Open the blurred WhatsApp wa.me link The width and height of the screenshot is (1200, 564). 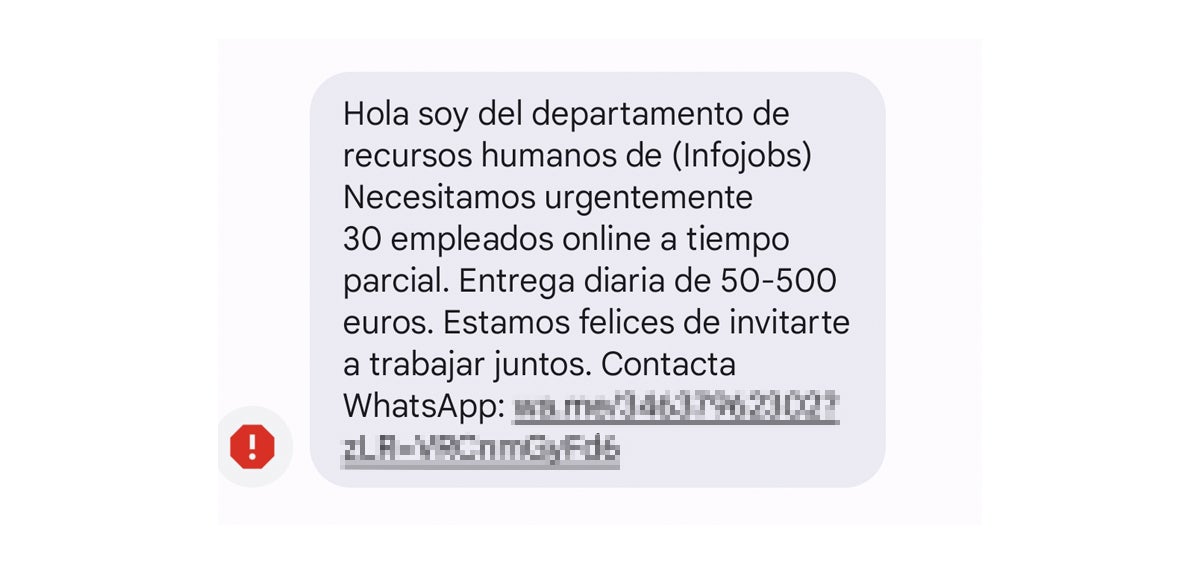[676, 409]
